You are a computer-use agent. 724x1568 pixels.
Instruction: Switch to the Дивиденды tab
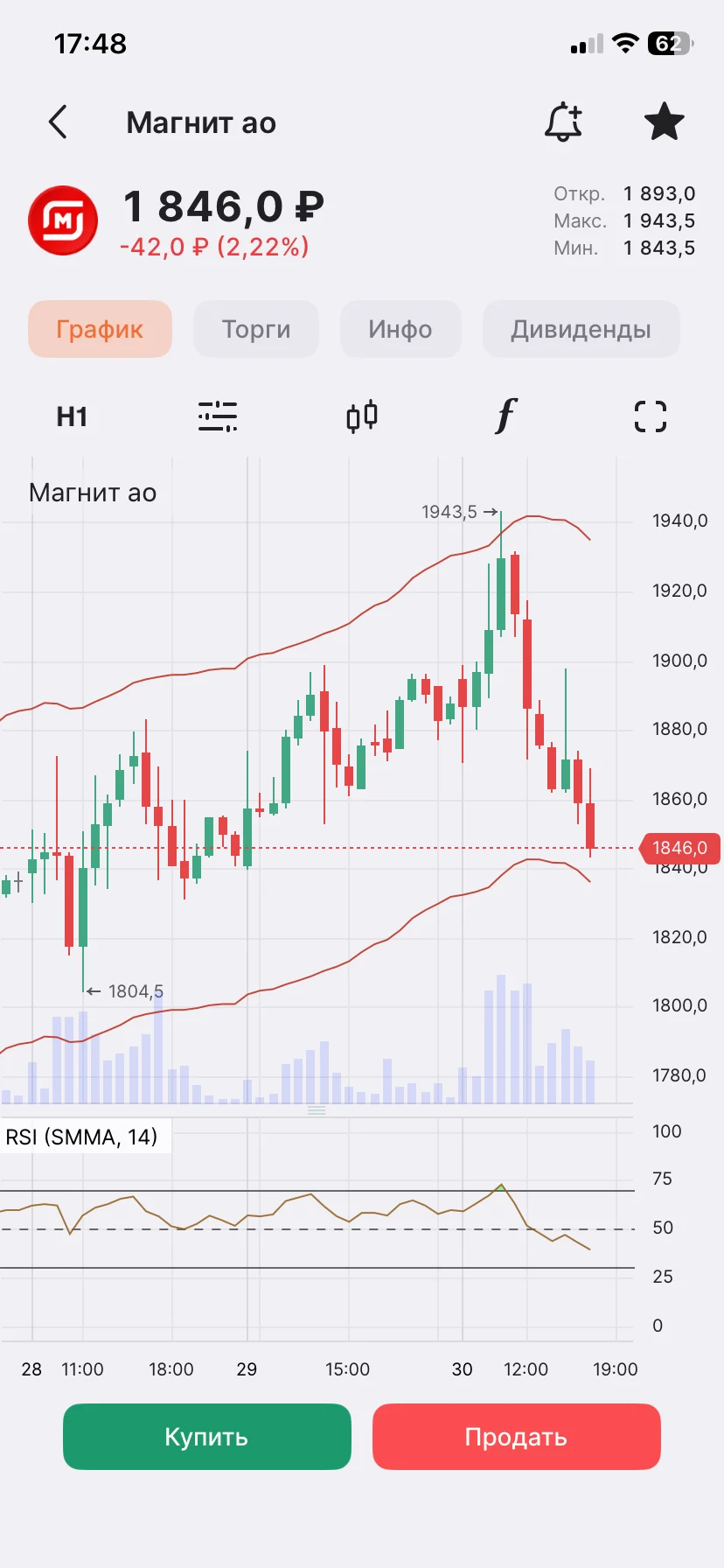click(581, 329)
